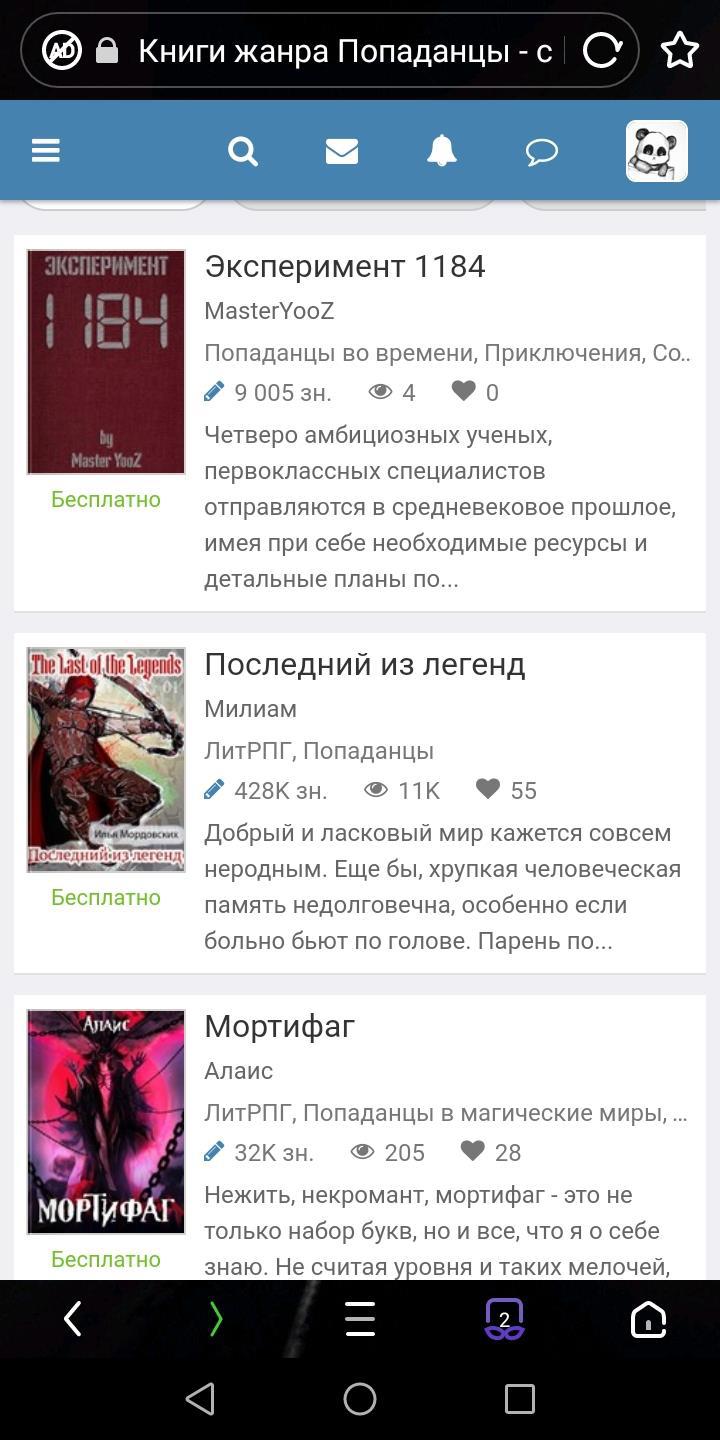Open the author Милиам
Image resolution: width=720 pixels, height=1440 pixels.
coord(250,709)
